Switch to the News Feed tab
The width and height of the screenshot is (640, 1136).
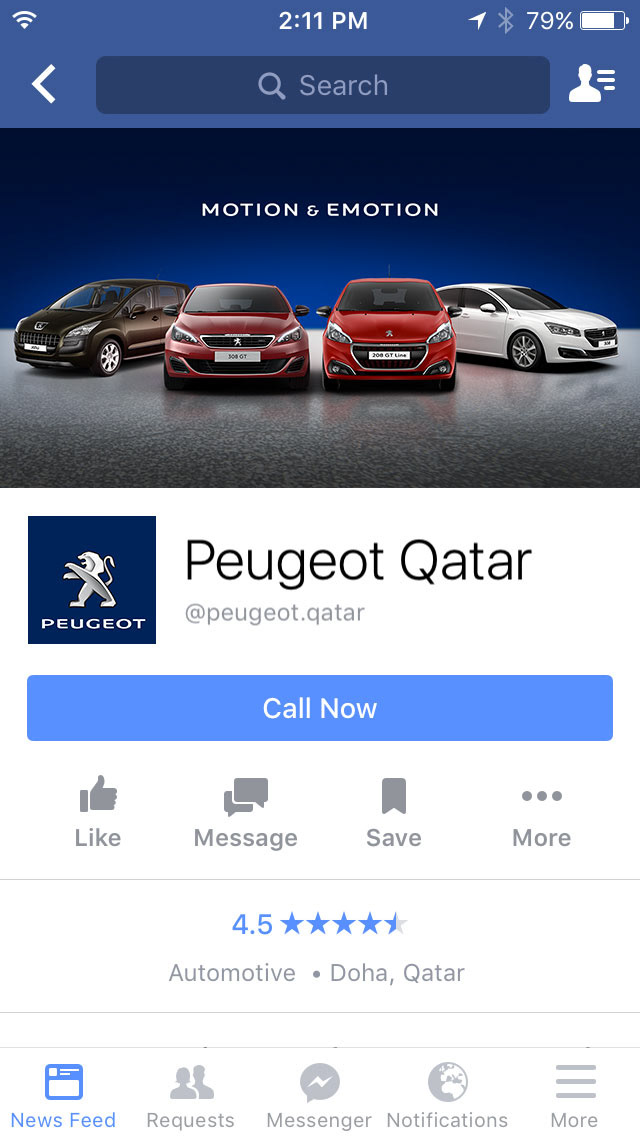63,1096
